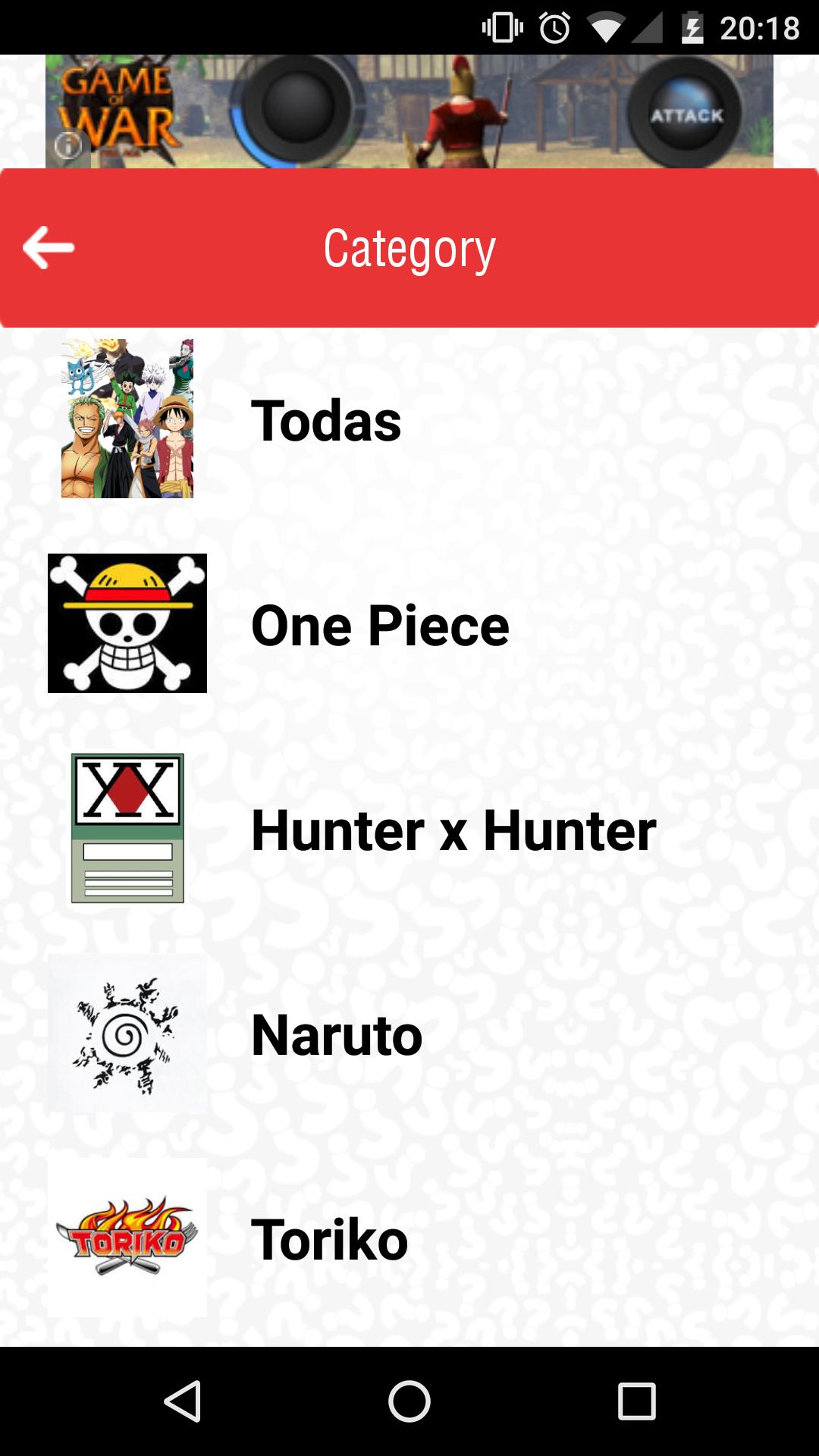Choose the Hunter x Hunter category
Screen dimensions: 819x1456
[x=453, y=830]
